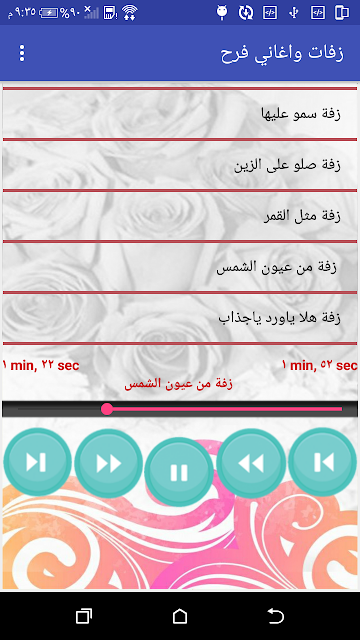Pause the current song
This screenshot has width=360, height=640.
[x=179, y=472]
